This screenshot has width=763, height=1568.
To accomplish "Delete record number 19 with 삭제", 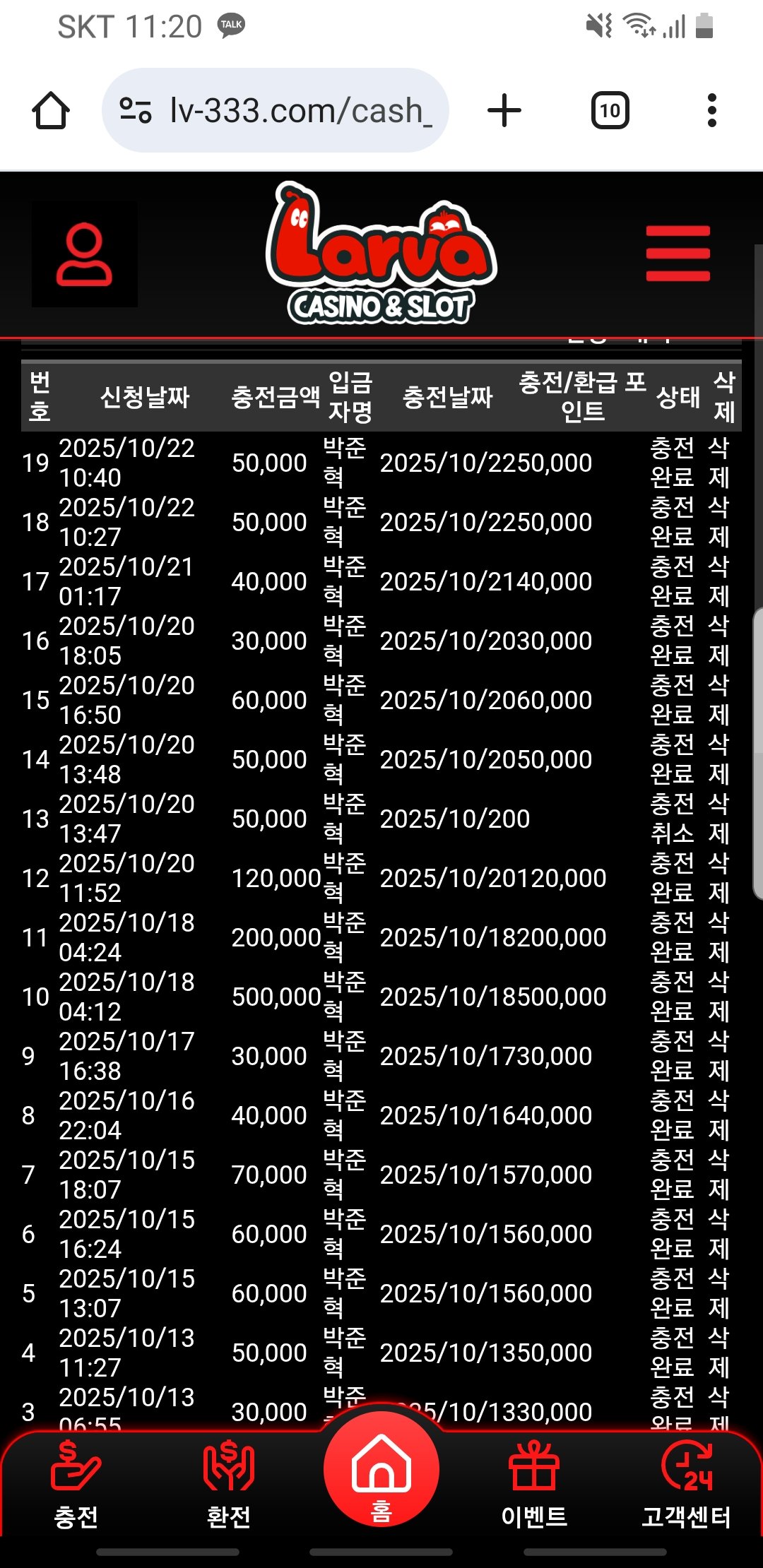I will [718, 463].
